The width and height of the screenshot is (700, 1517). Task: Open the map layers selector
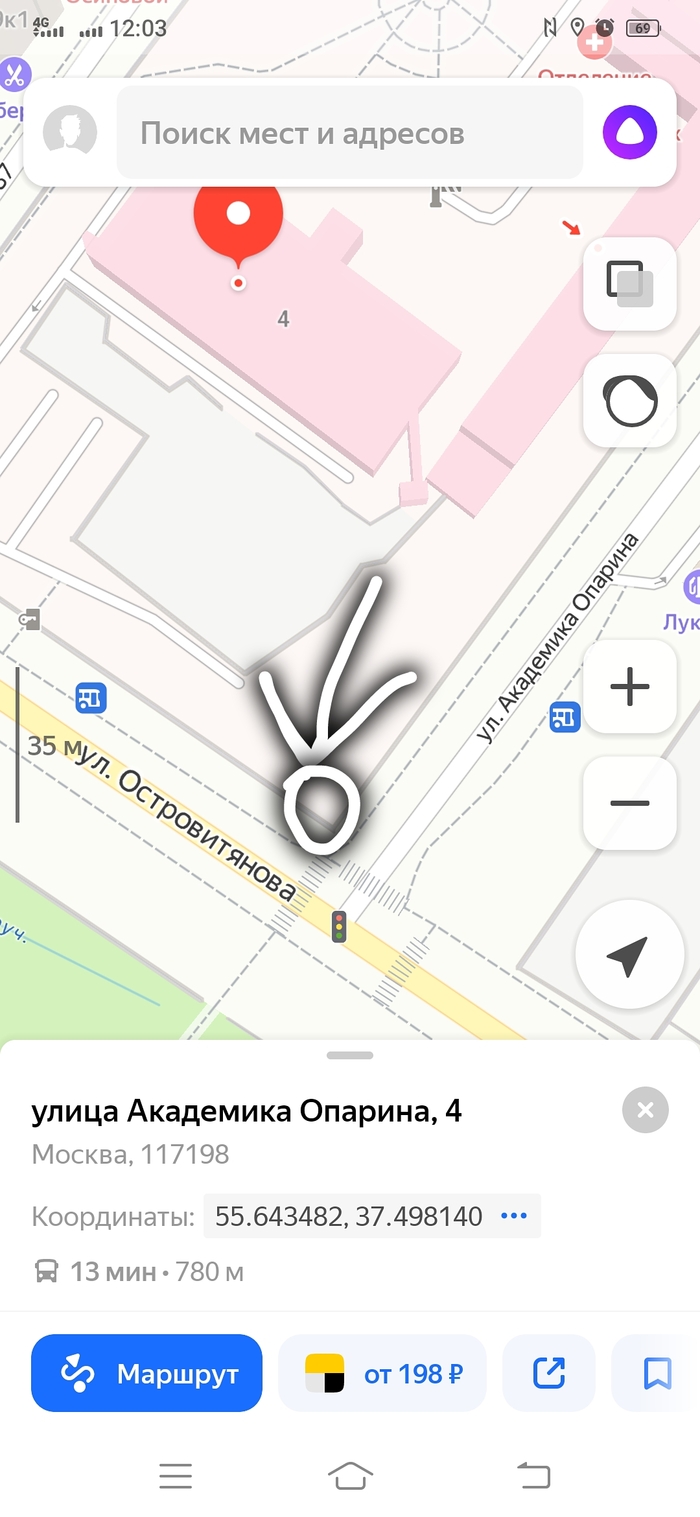coord(629,284)
